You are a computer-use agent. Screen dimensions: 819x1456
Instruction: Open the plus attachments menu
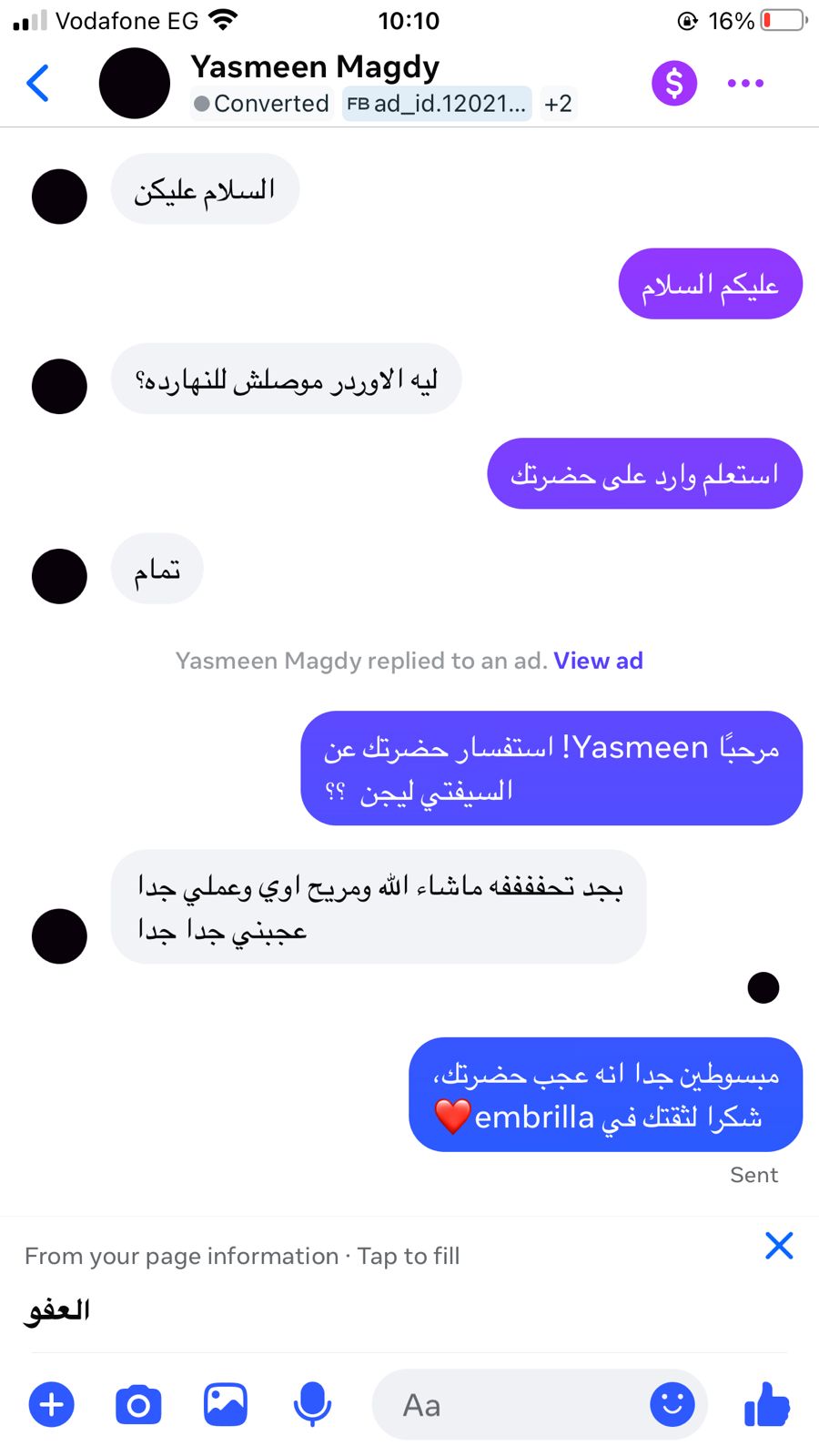tap(52, 1404)
